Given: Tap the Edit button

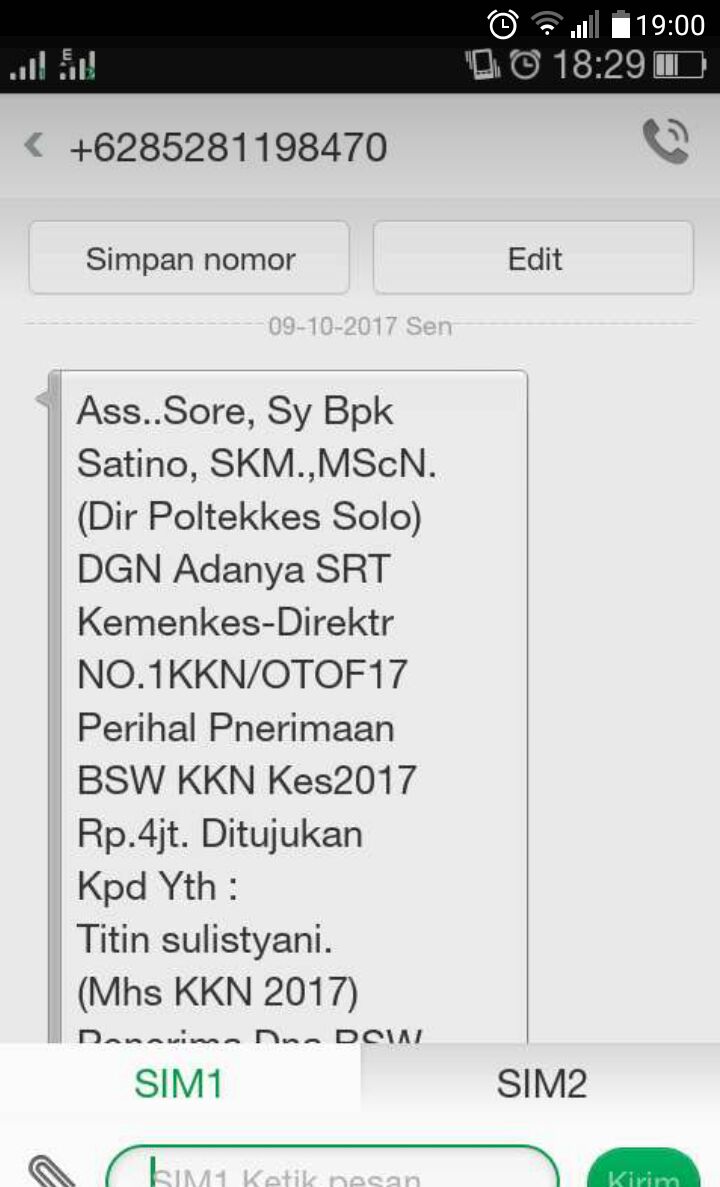Looking at the screenshot, I should point(534,259).
